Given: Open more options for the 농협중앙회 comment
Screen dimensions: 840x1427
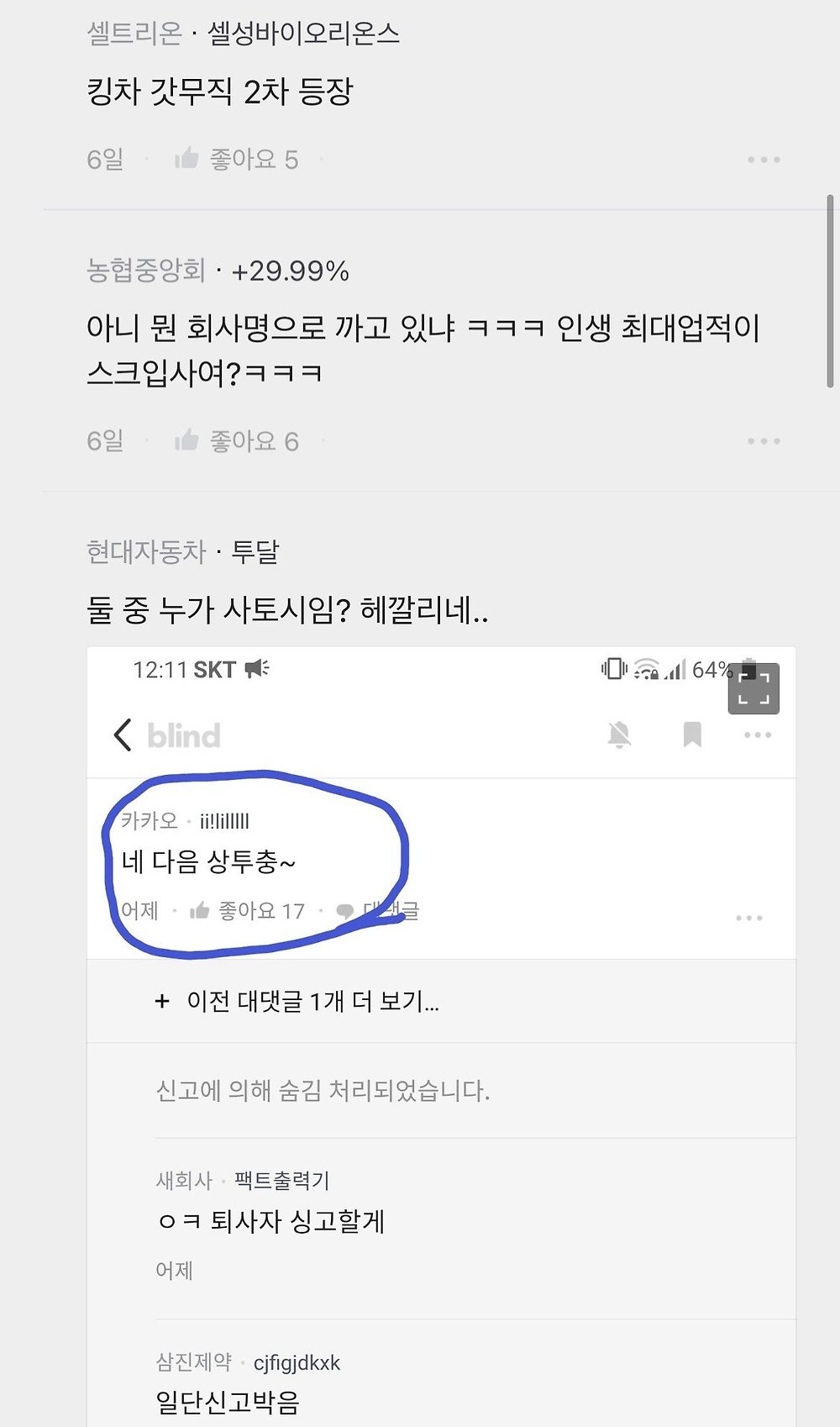Looking at the screenshot, I should point(764,441).
